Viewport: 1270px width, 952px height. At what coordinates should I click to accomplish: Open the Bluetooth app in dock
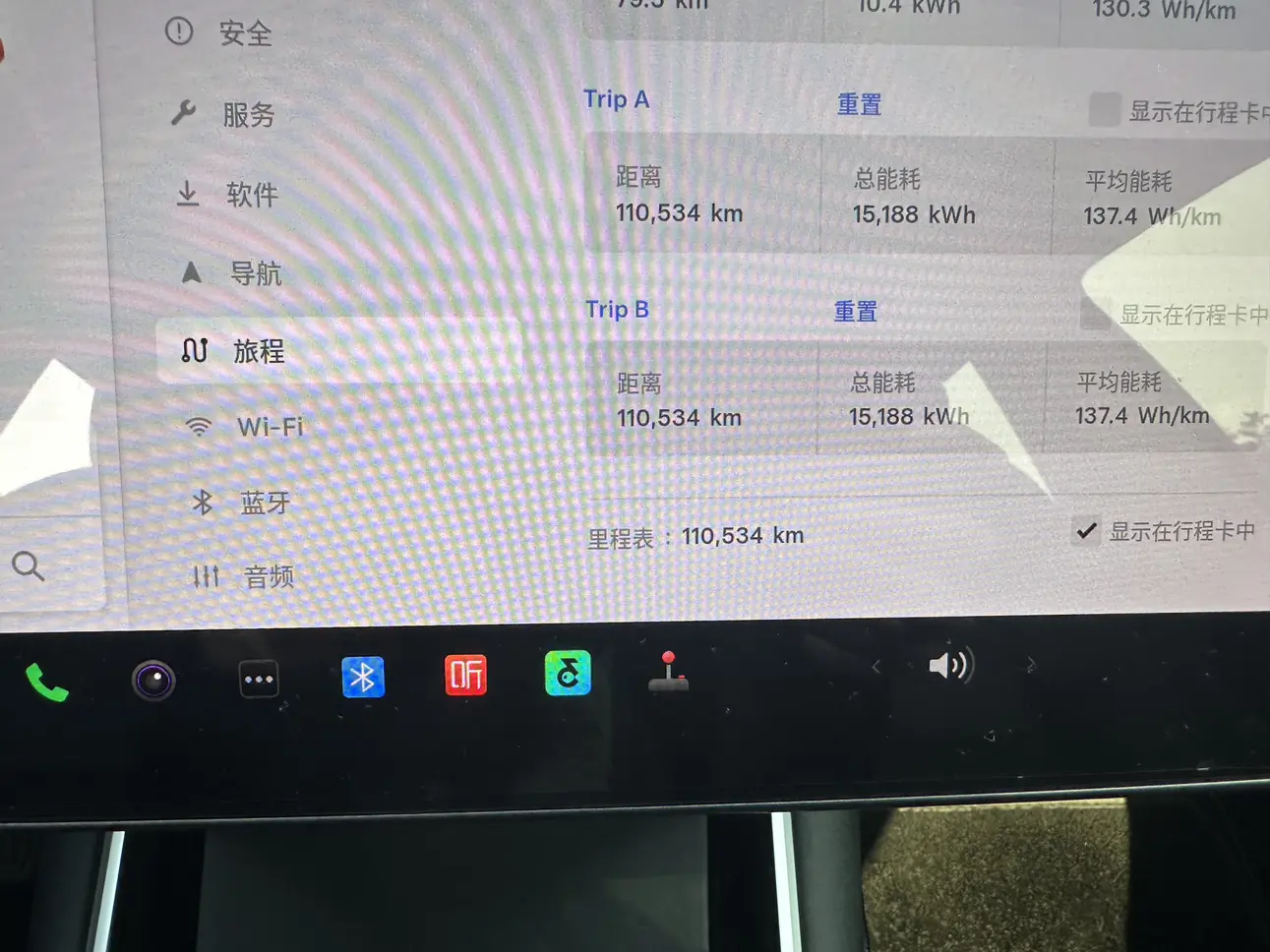tap(363, 677)
